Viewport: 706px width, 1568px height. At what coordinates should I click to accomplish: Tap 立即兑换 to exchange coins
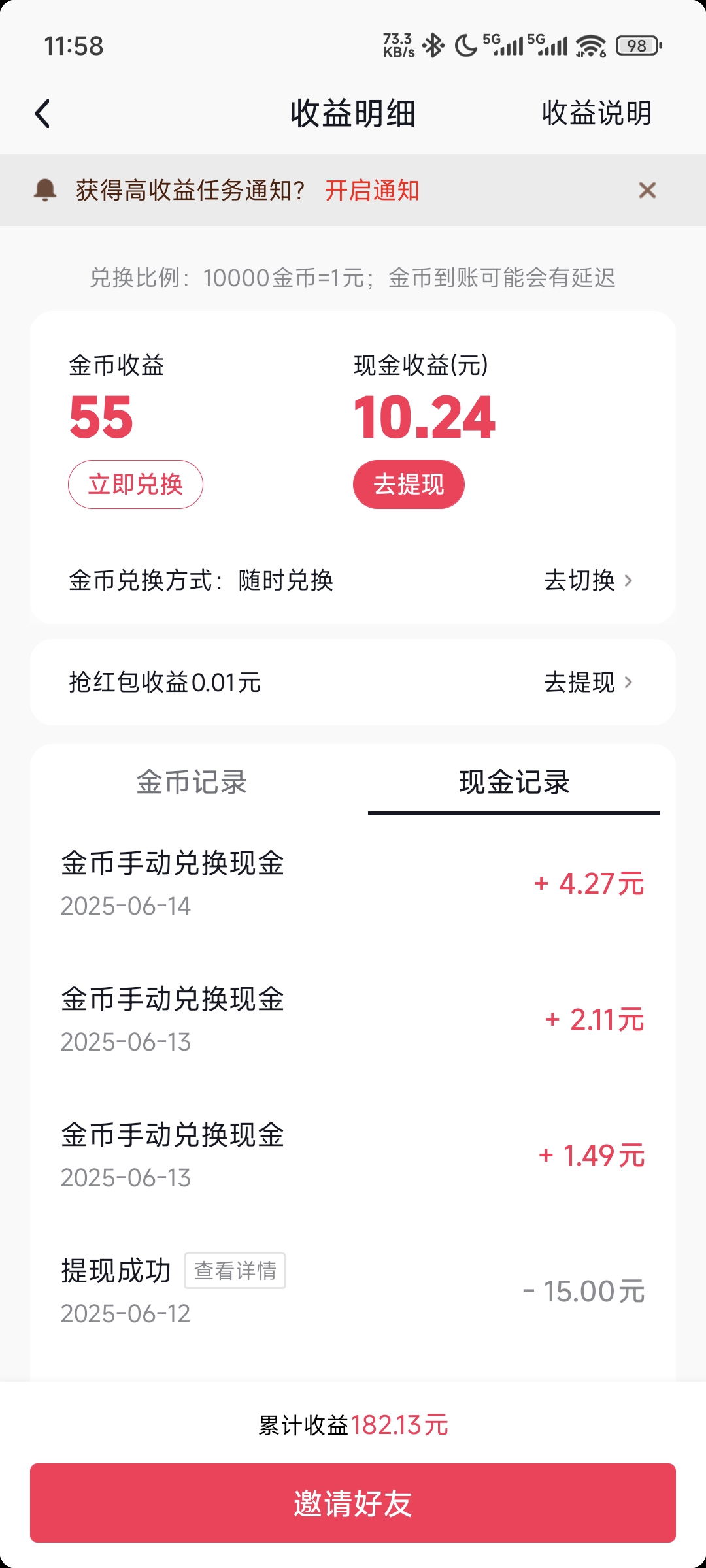(x=135, y=485)
